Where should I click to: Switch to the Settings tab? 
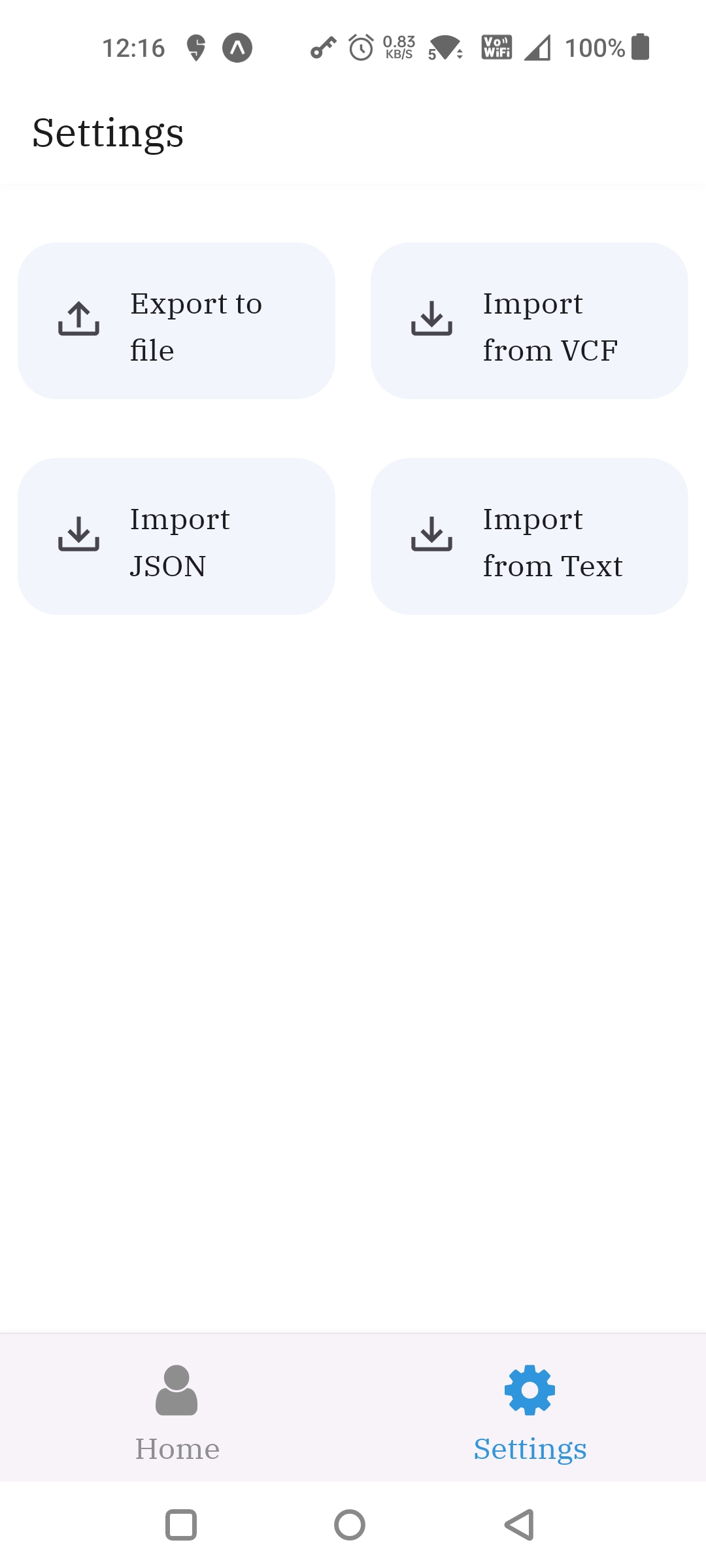(528, 1424)
